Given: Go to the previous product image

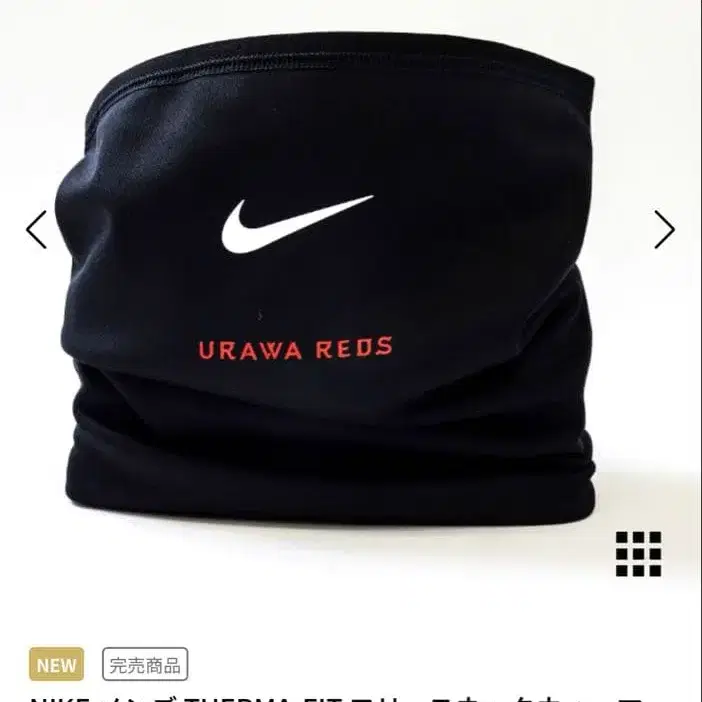Looking at the screenshot, I should (36, 229).
